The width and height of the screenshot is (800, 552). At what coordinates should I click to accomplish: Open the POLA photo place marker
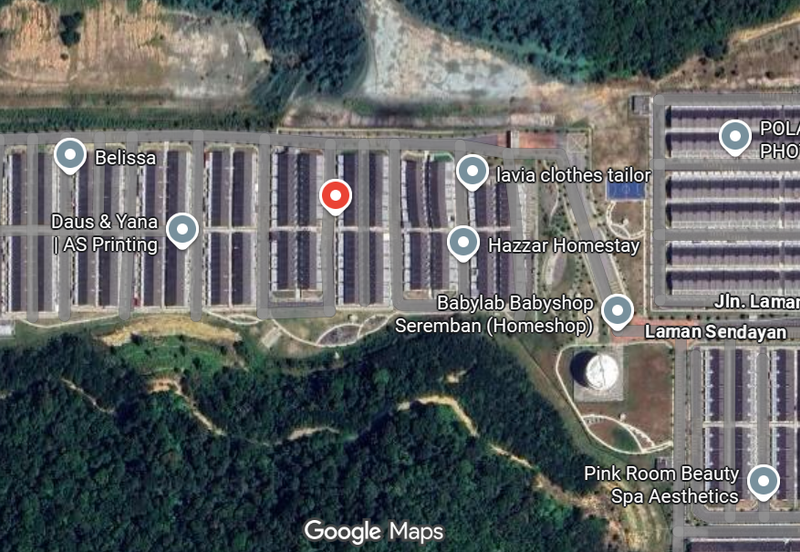735,136
